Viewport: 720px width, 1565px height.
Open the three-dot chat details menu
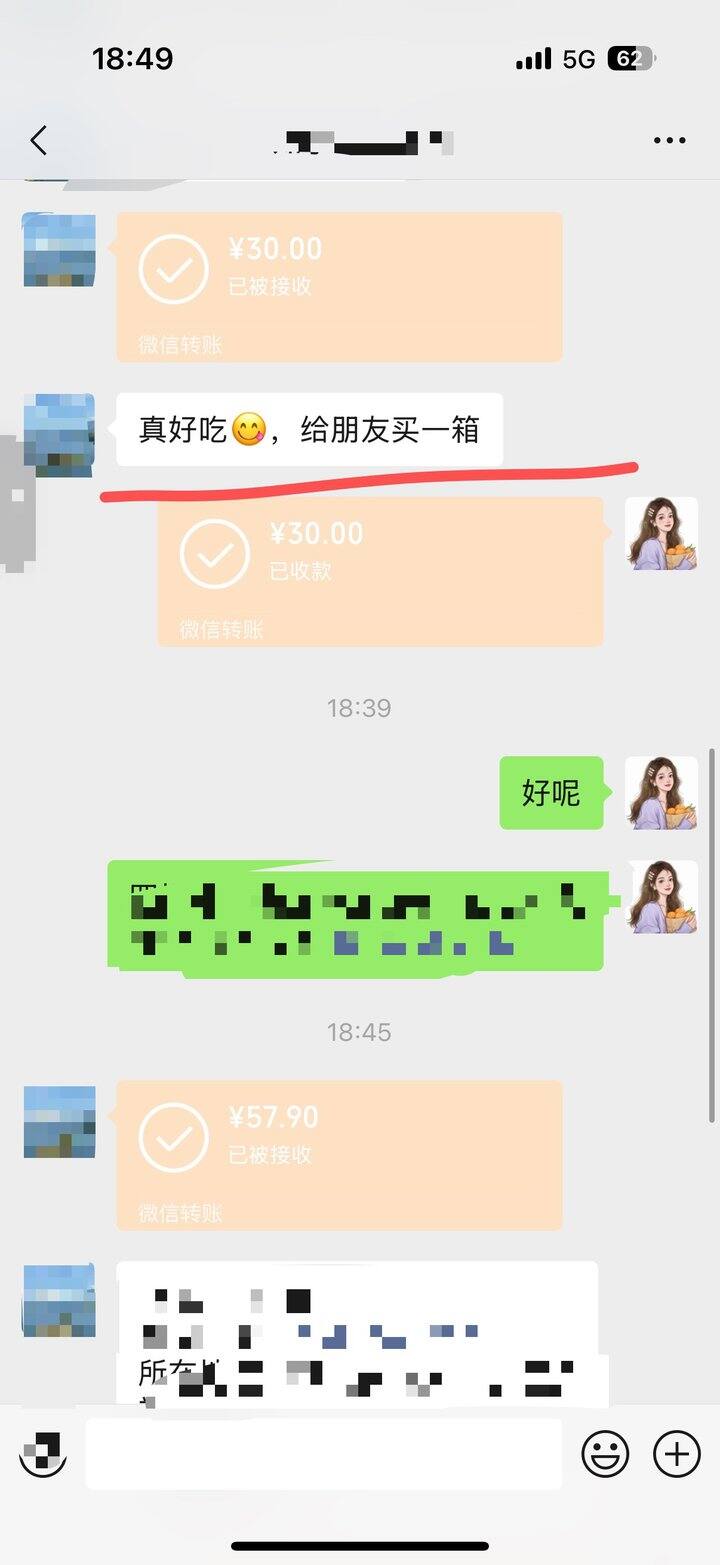click(669, 141)
